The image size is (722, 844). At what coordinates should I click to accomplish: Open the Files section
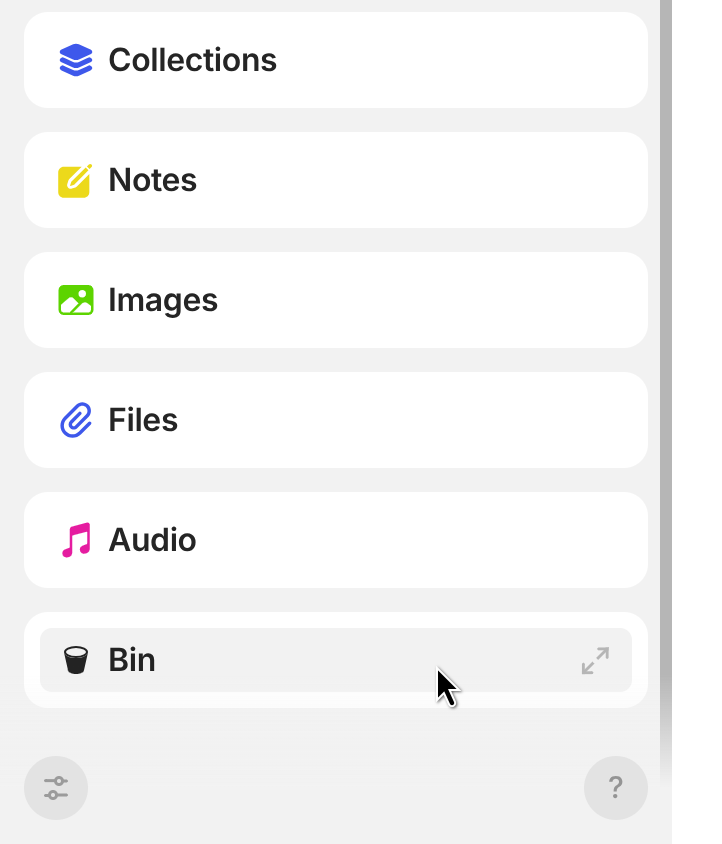pyautogui.click(x=142, y=420)
